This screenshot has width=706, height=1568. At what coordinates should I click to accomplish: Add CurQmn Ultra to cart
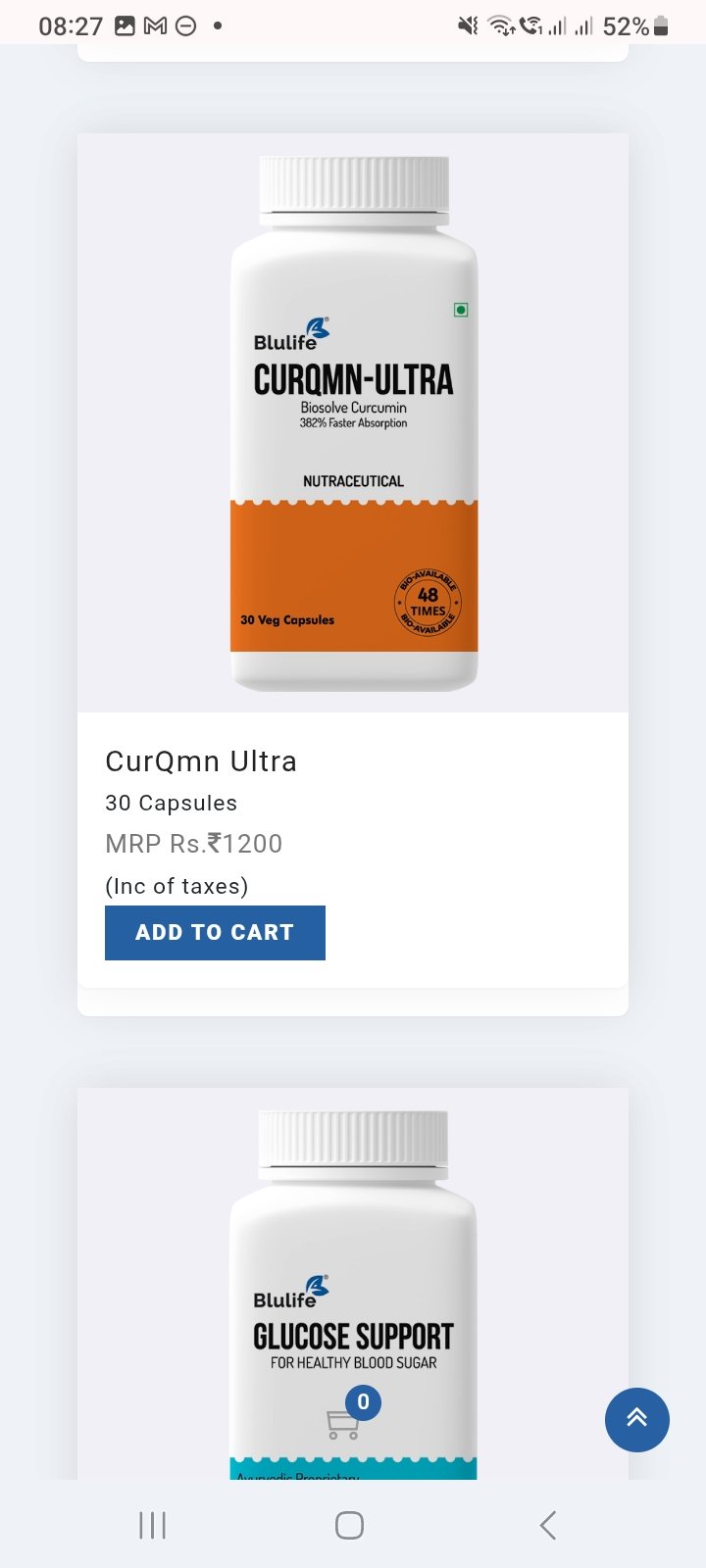pyautogui.click(x=215, y=932)
